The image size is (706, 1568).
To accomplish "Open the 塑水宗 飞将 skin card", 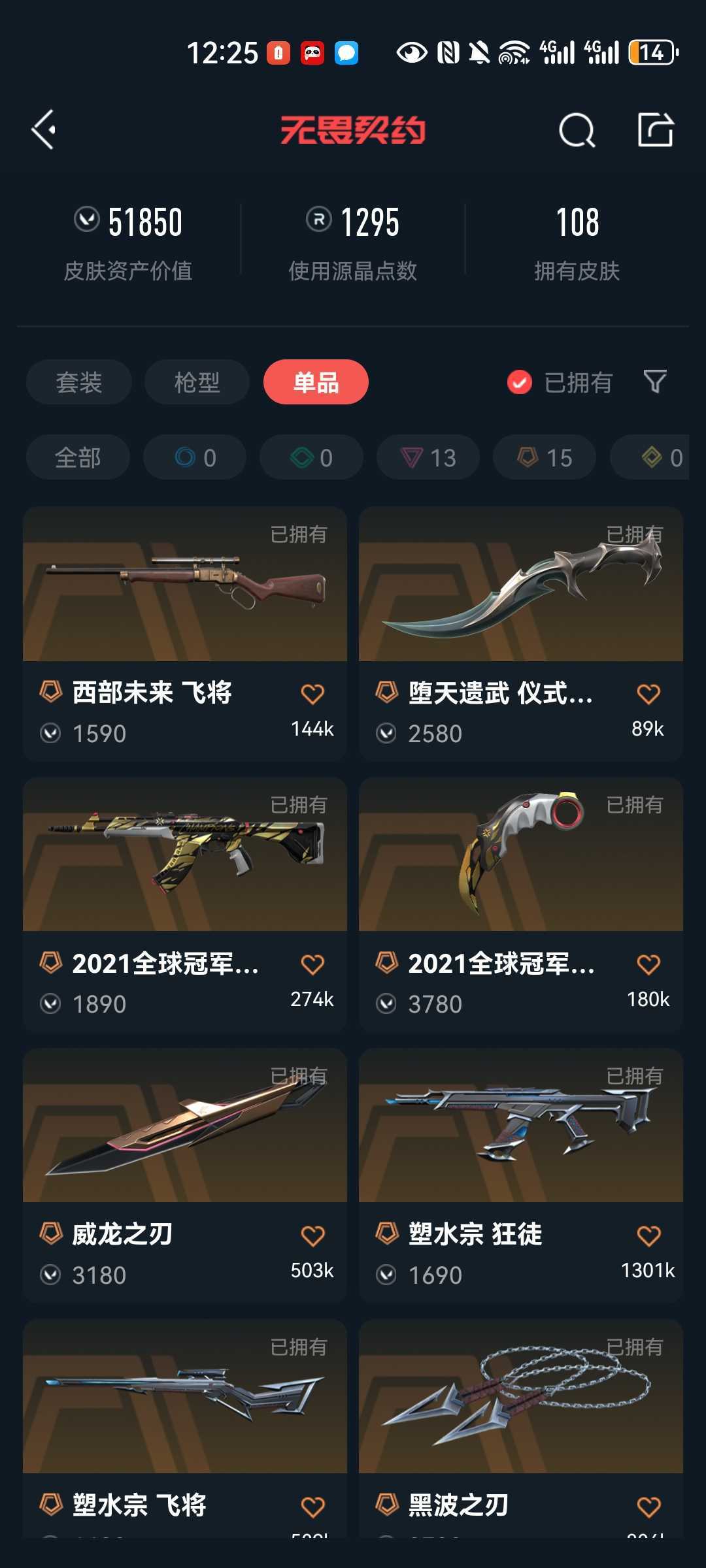I will 185,1428.
